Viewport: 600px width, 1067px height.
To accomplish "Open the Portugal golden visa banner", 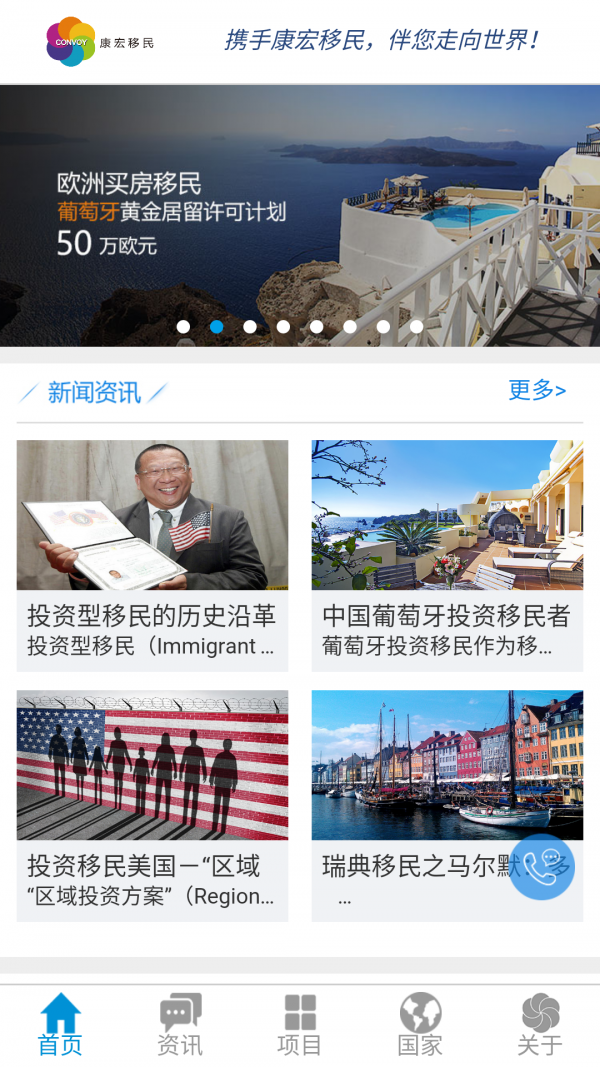I will 300,215.
